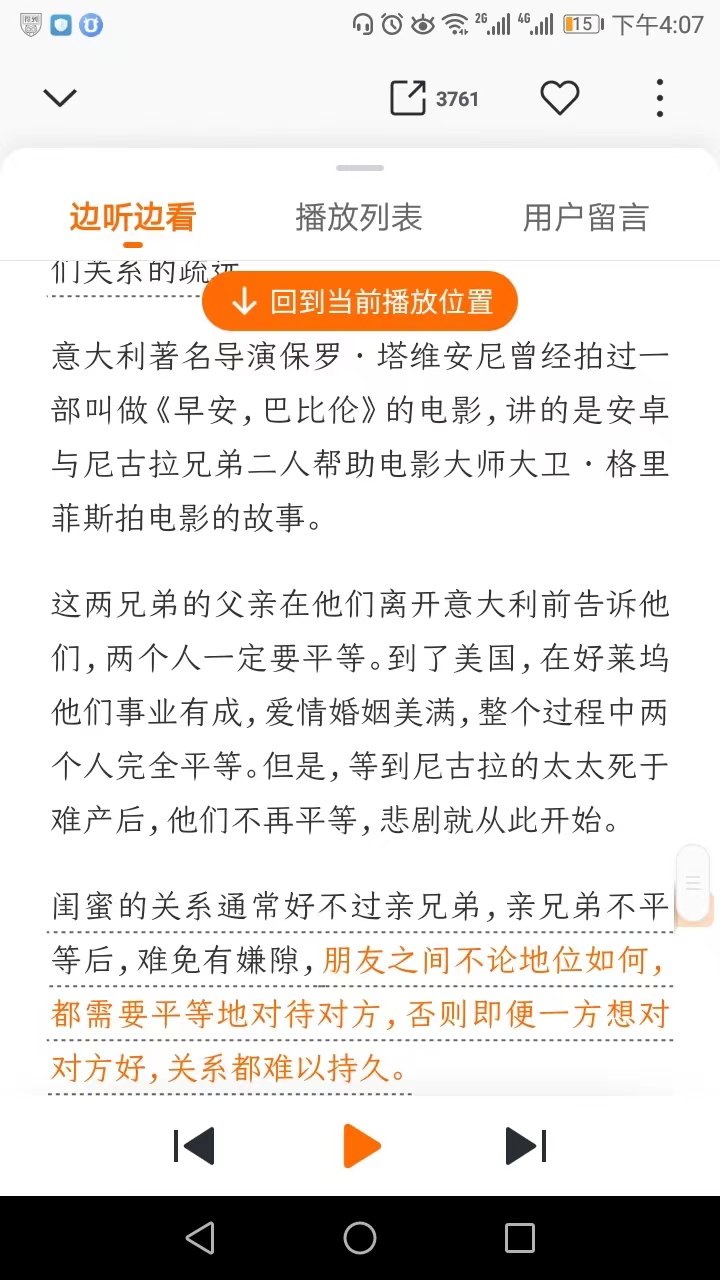Skip to the next track
Viewport: 720px width, 1280px height.
coord(526,1146)
